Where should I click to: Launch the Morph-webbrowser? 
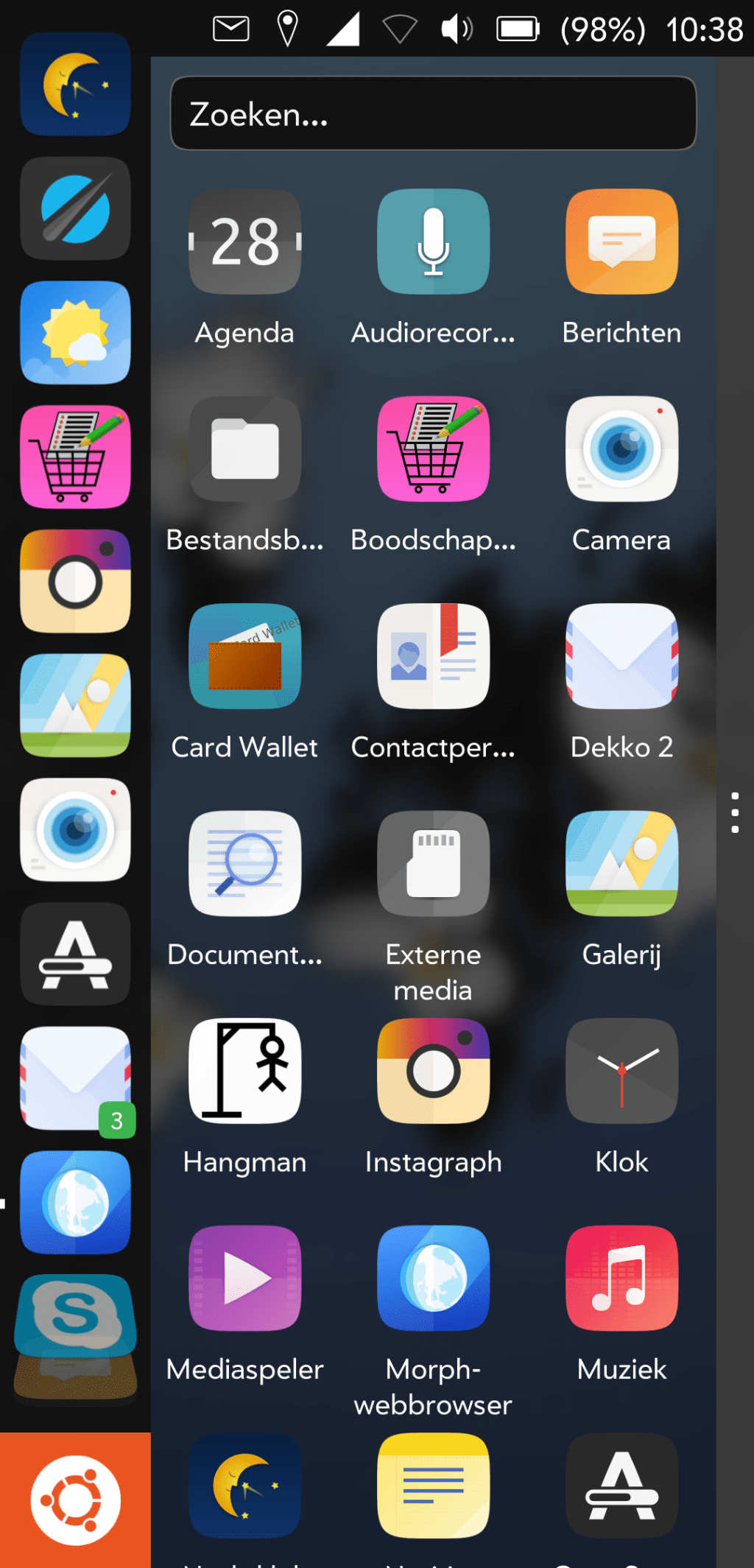[x=433, y=1279]
